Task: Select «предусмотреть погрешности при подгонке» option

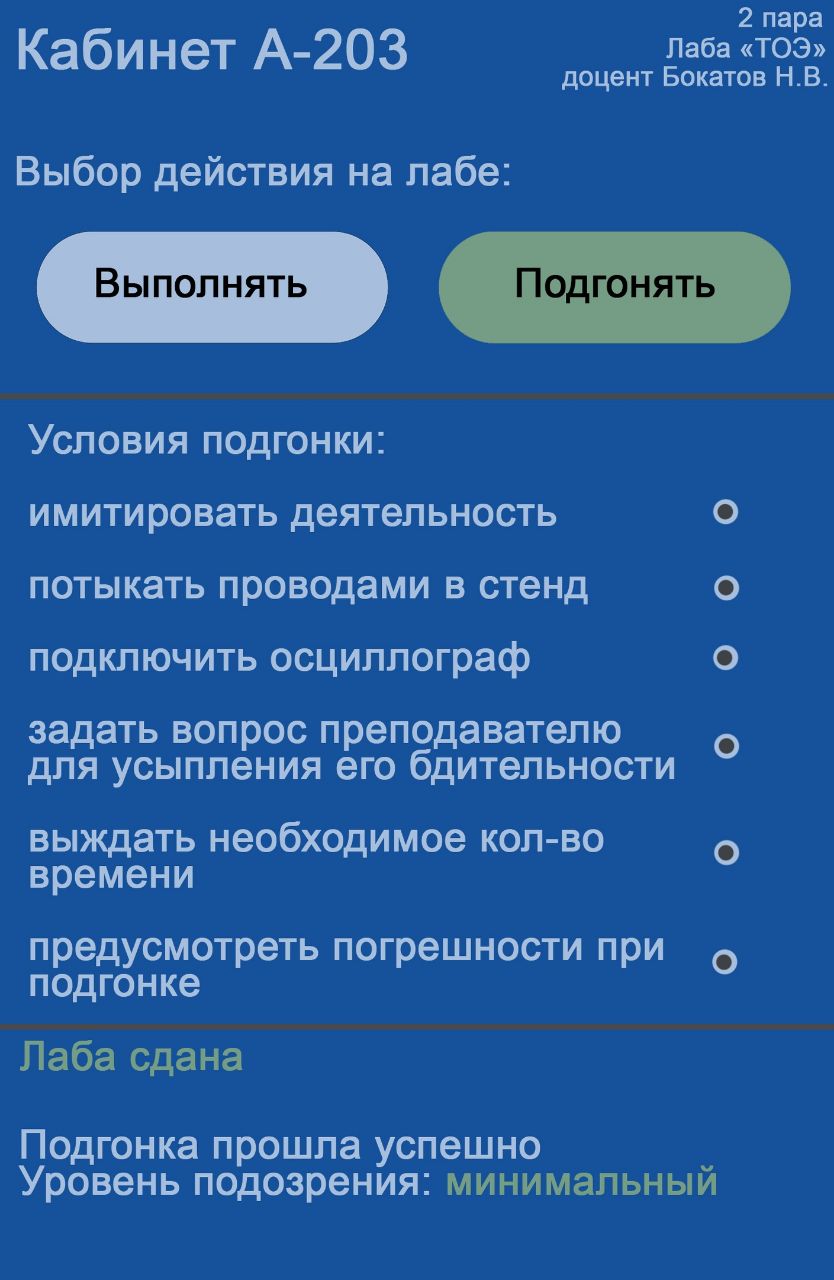Action: pos(725,962)
